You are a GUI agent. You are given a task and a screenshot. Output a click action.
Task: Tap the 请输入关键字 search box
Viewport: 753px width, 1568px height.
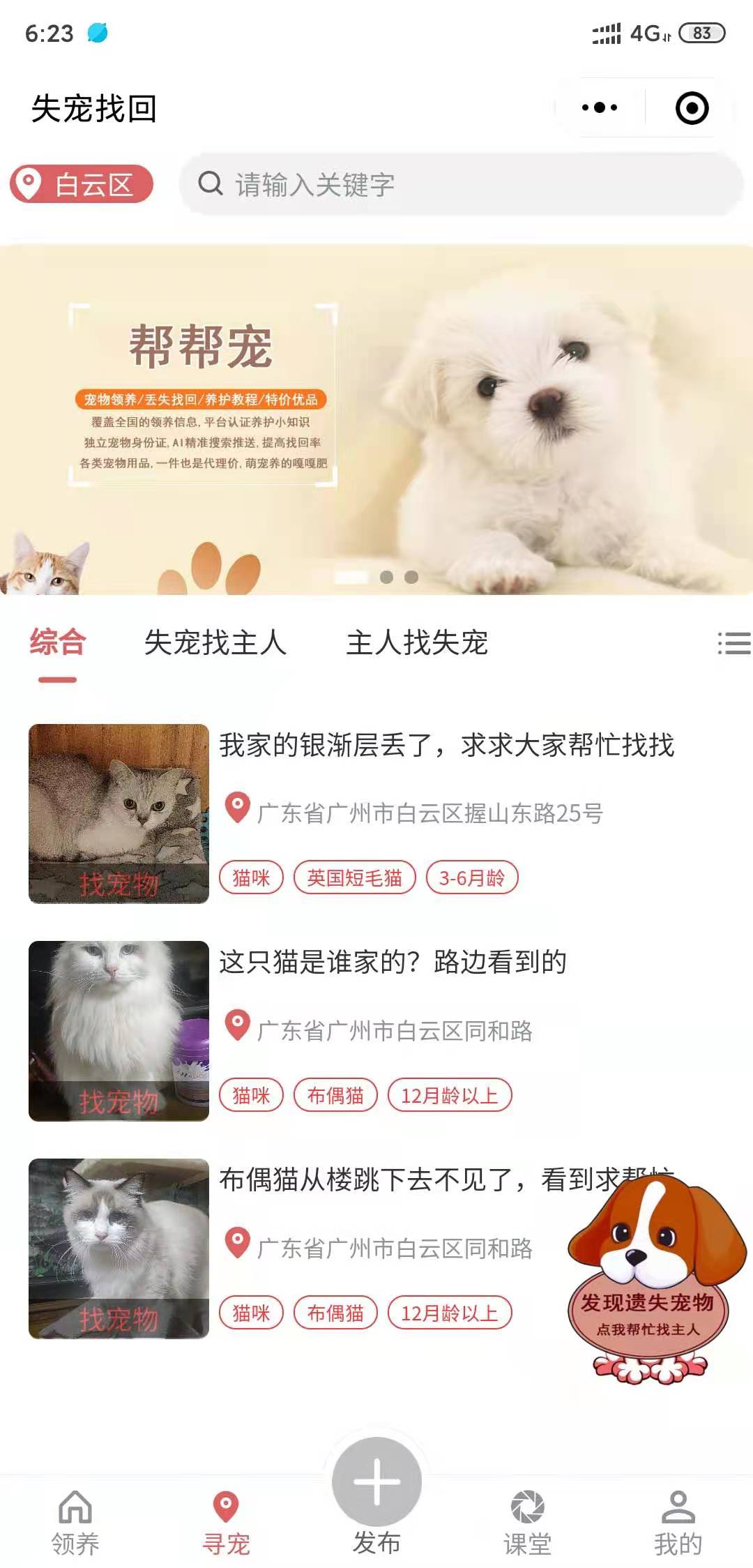click(x=460, y=184)
